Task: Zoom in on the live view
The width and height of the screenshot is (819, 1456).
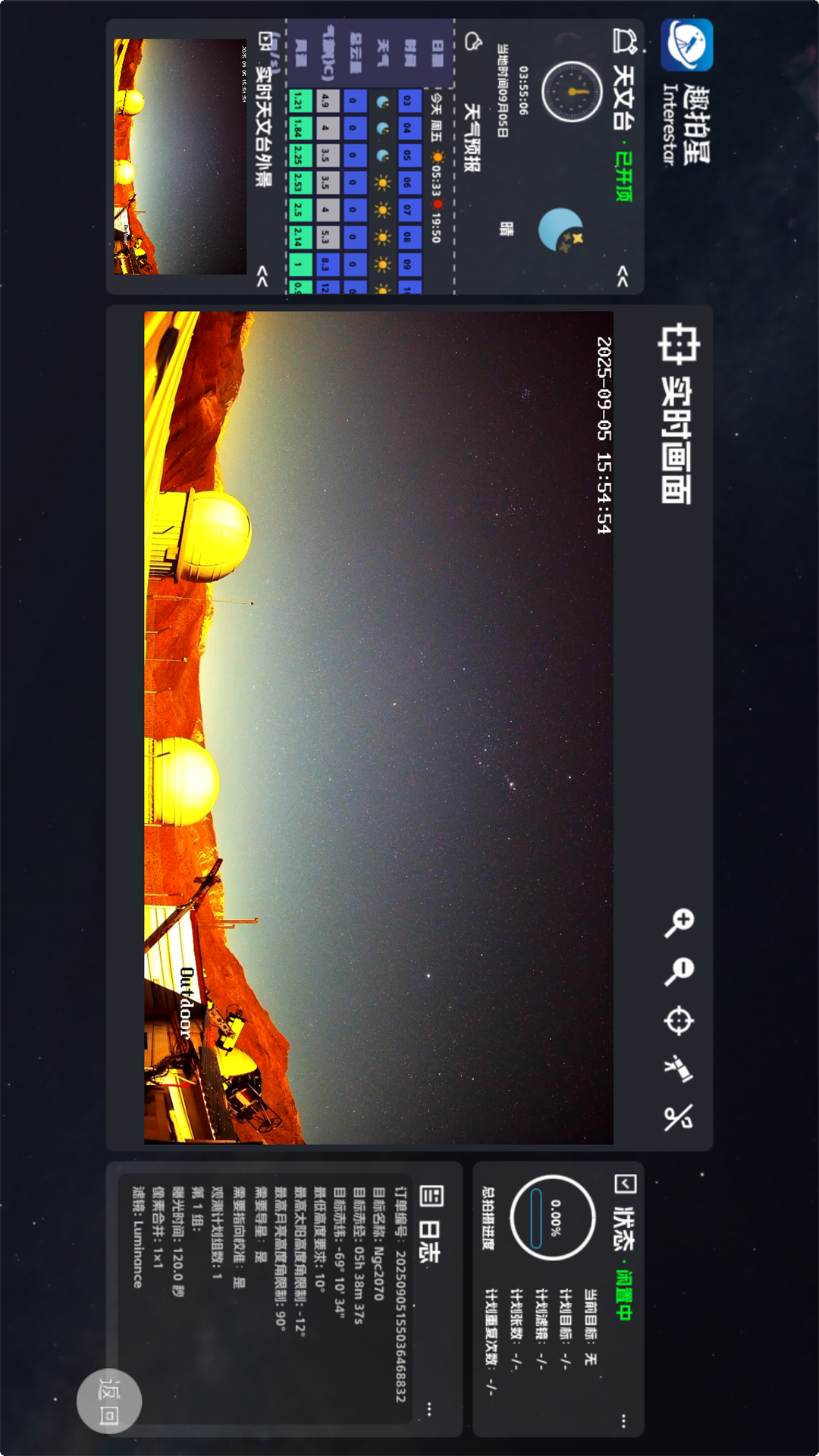Action: coord(679,922)
